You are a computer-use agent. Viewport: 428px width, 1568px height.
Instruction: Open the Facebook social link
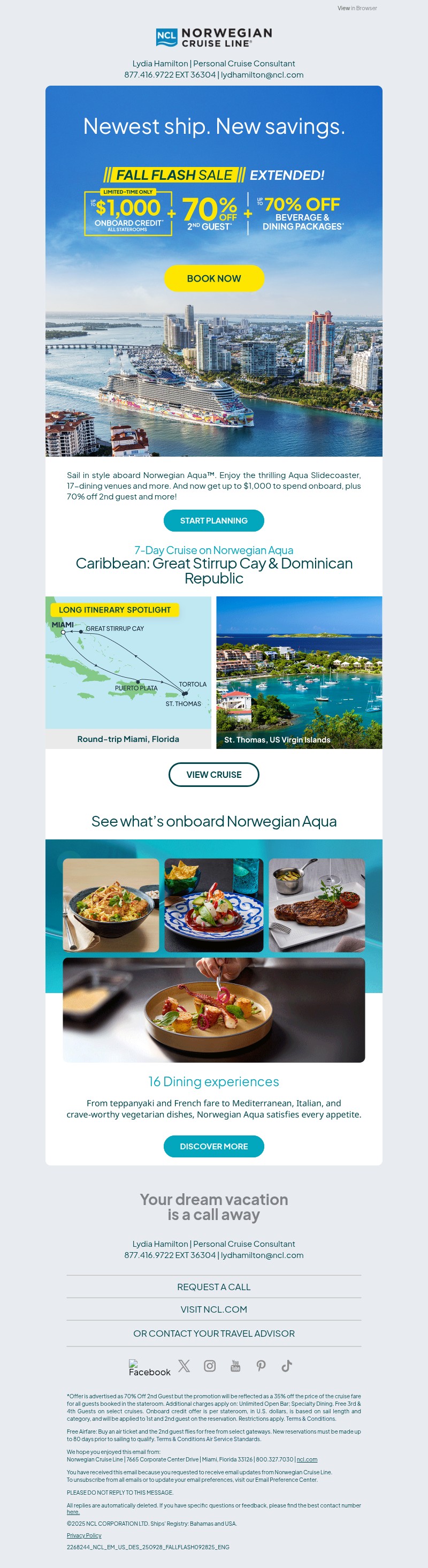point(149,1368)
